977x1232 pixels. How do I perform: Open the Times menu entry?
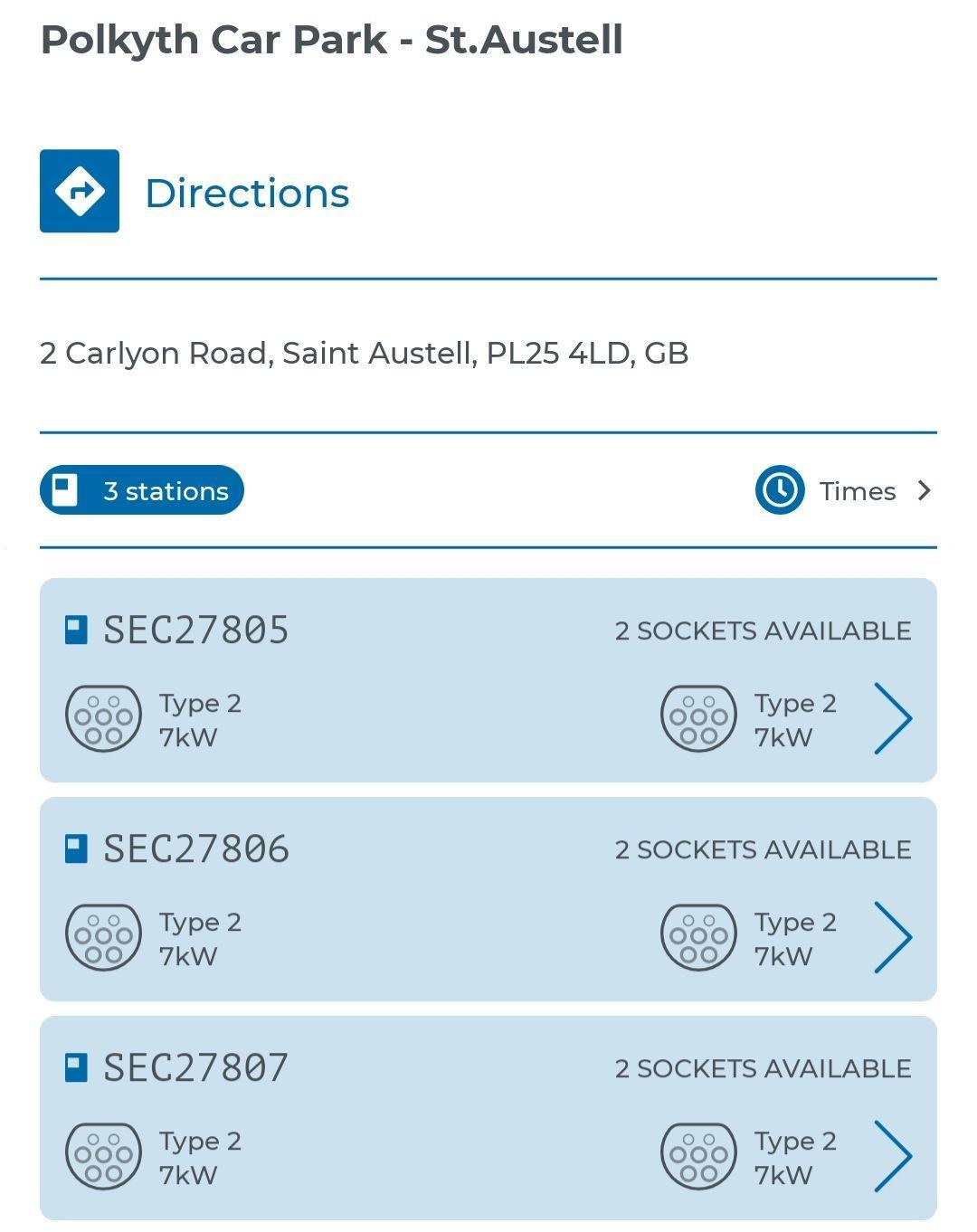click(x=856, y=490)
